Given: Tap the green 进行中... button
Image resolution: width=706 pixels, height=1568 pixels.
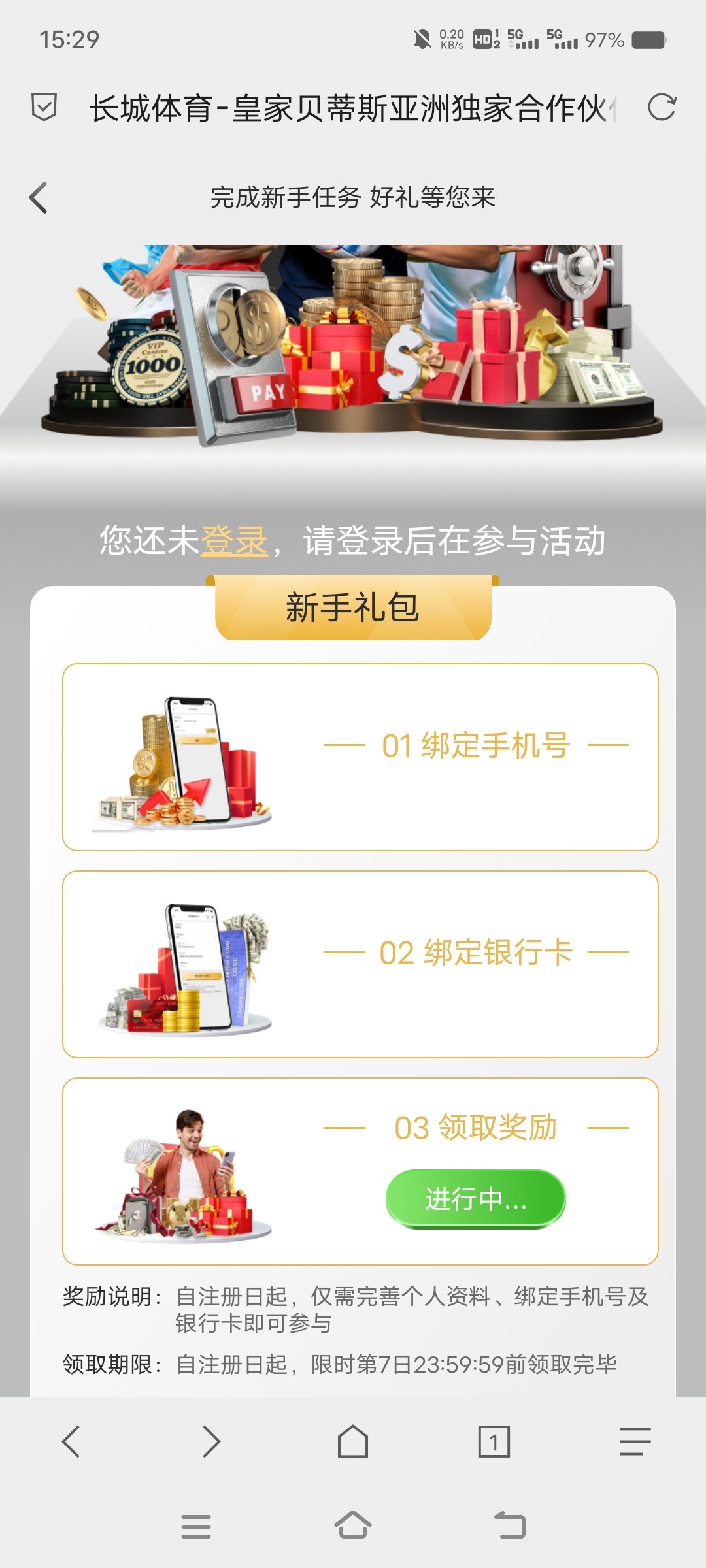Looking at the screenshot, I should pyautogui.click(x=475, y=1199).
